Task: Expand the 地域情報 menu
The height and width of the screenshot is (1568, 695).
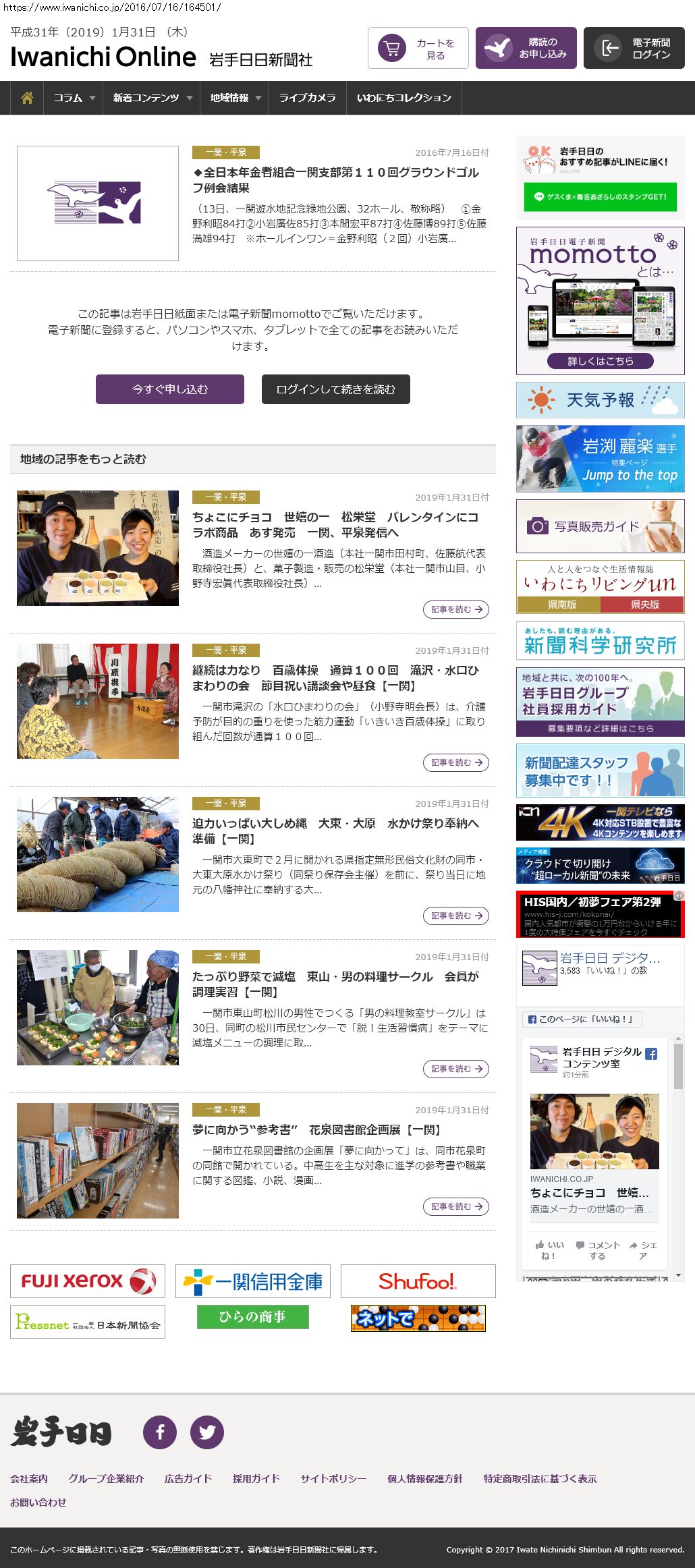Action: click(x=235, y=98)
